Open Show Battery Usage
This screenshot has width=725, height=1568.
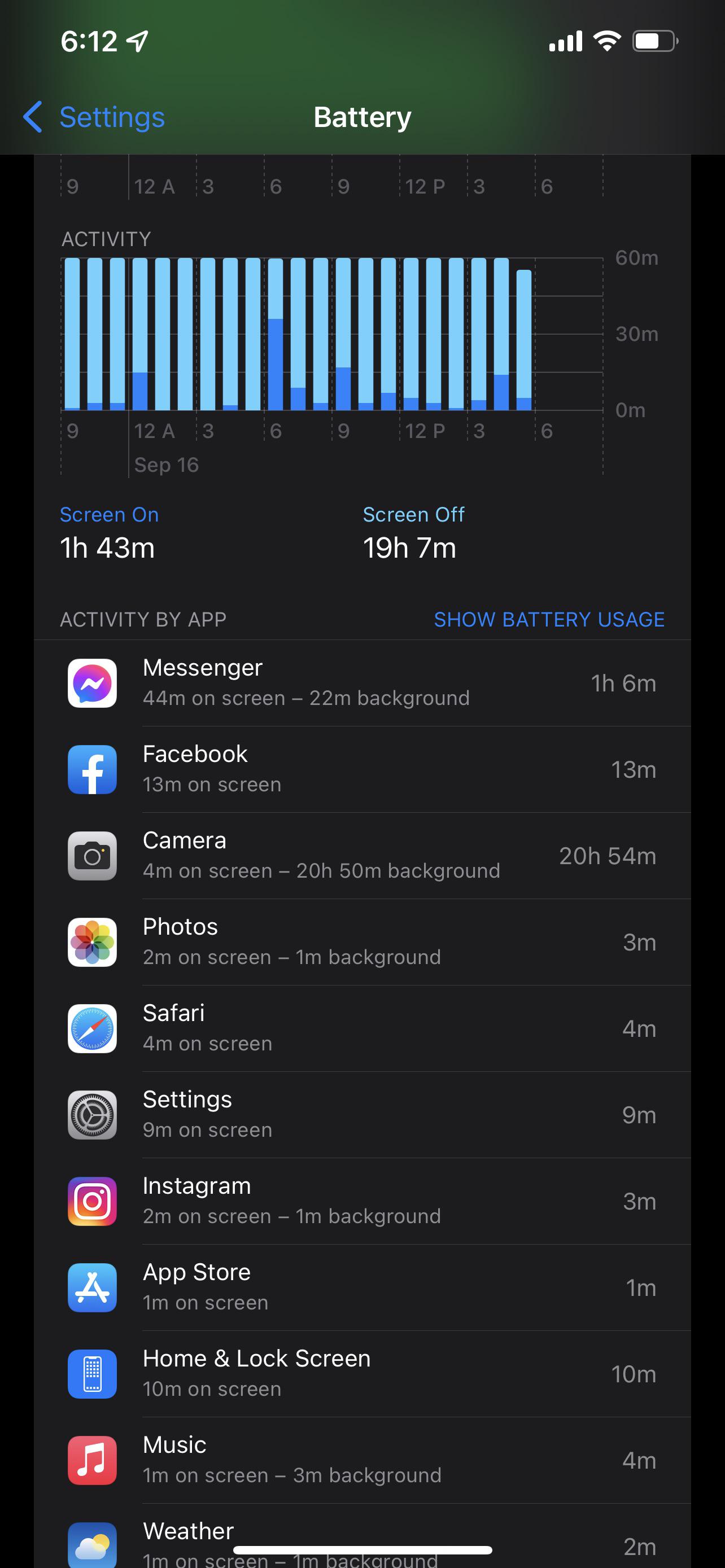coord(549,619)
